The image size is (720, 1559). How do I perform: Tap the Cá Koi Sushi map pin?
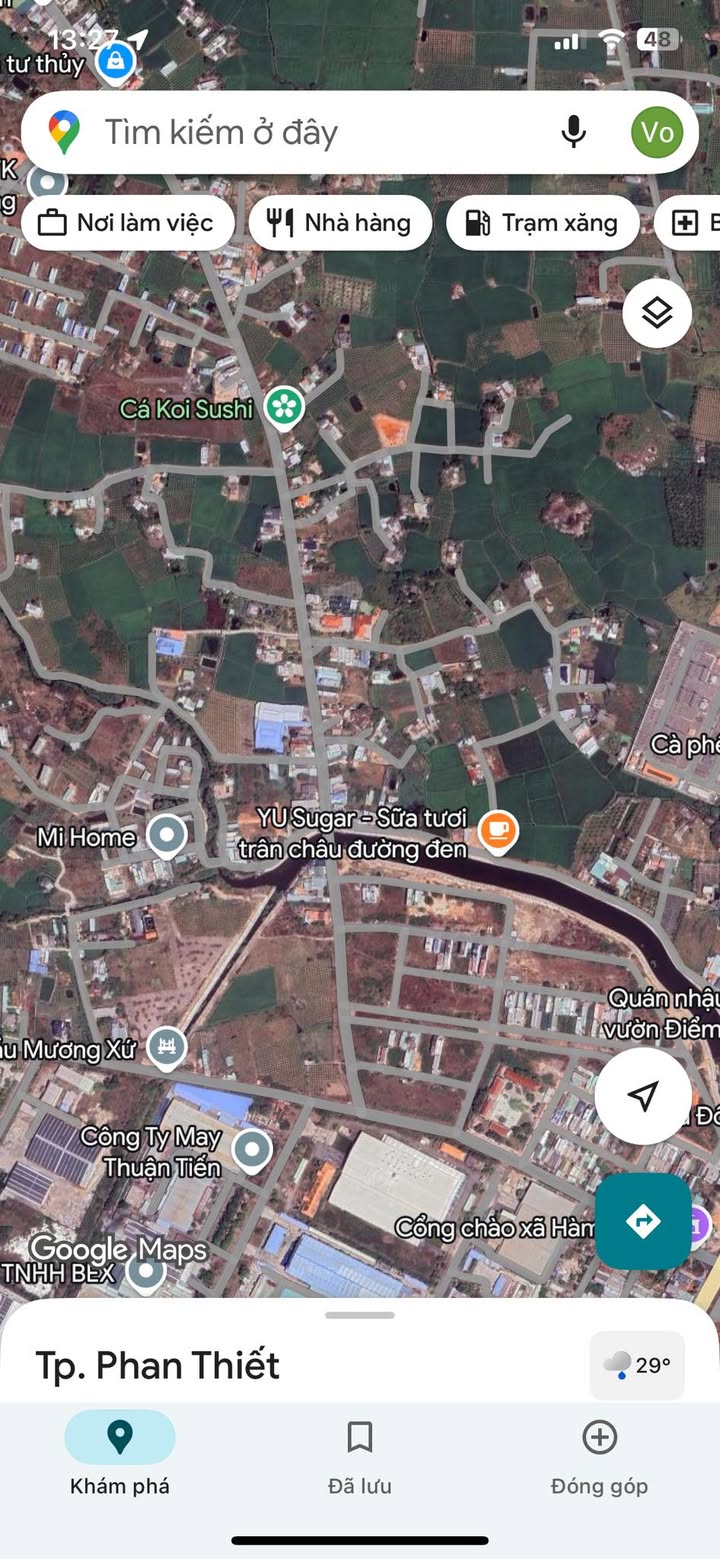pyautogui.click(x=285, y=407)
